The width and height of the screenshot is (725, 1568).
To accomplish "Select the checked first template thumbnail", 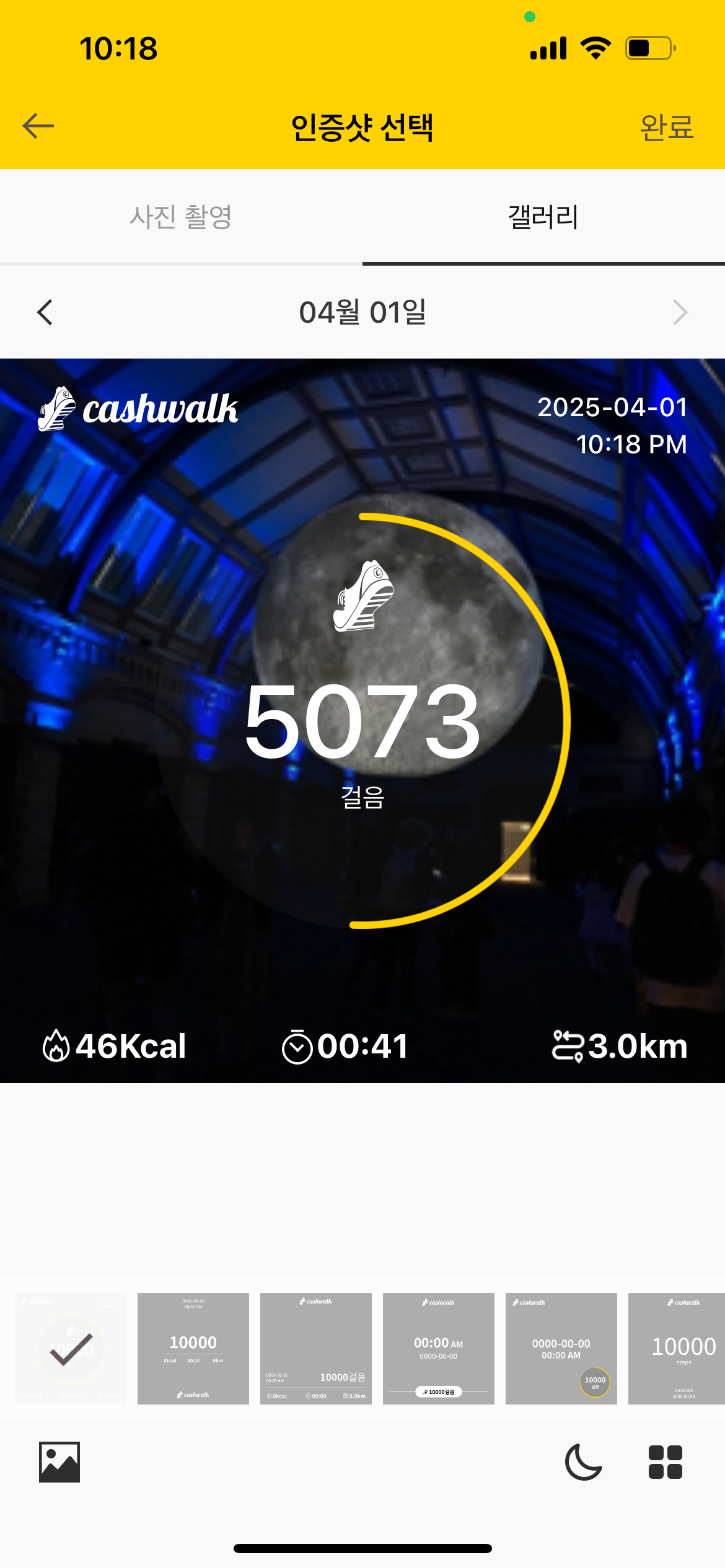I will [x=71, y=1348].
